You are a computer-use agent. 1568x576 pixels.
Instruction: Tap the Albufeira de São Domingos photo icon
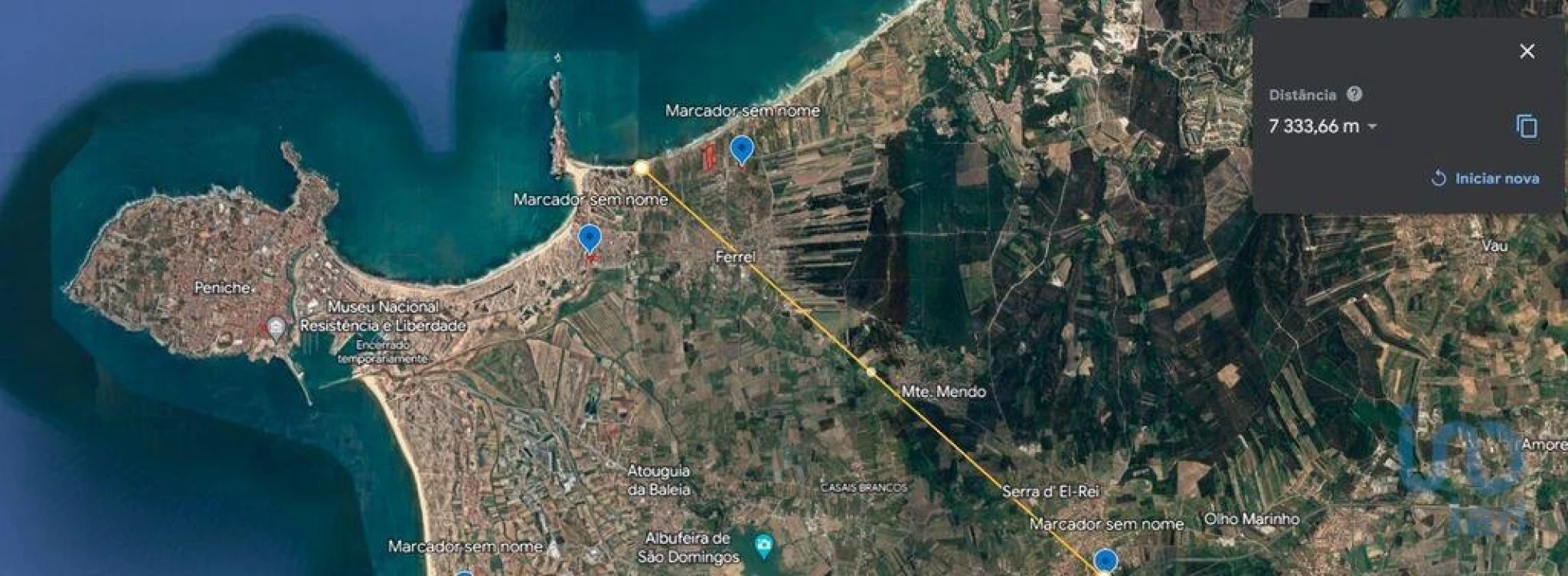(764, 546)
